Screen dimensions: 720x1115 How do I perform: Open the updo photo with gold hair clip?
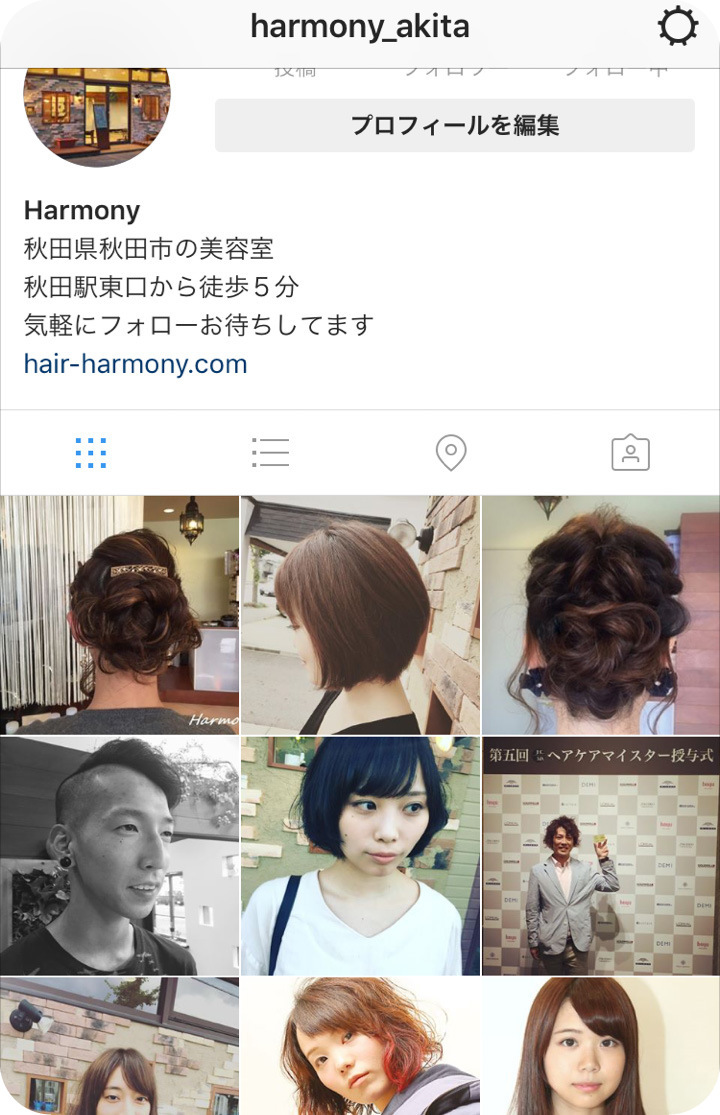[119, 615]
